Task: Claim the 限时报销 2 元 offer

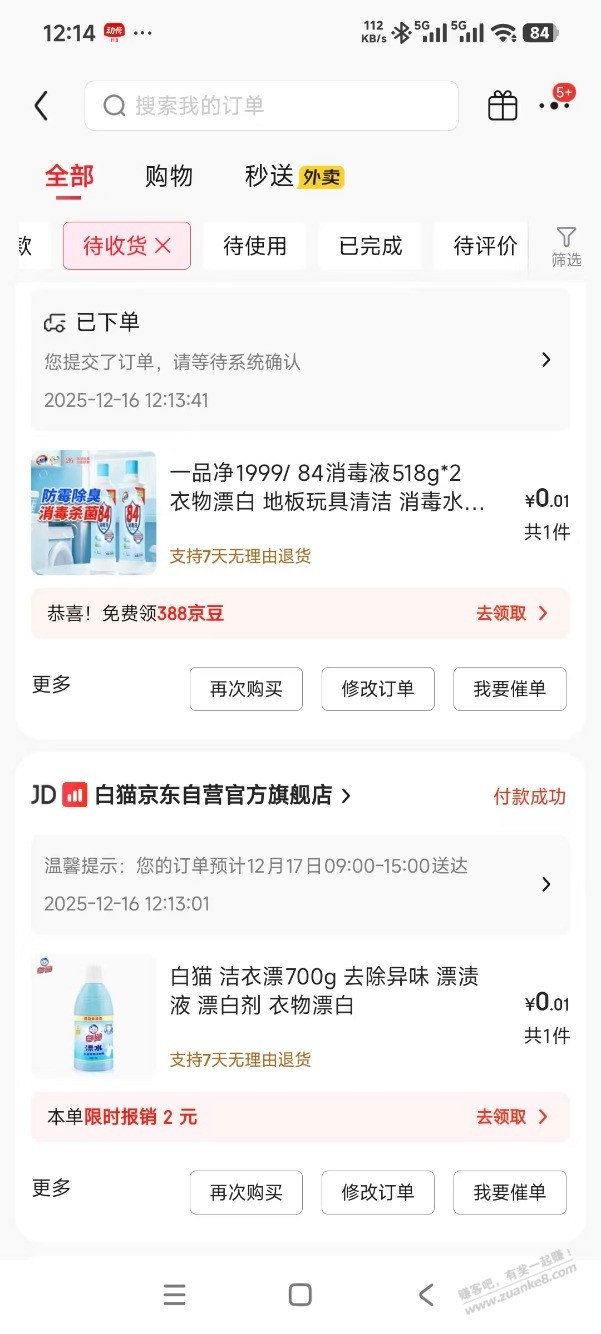Action: coord(512,1117)
